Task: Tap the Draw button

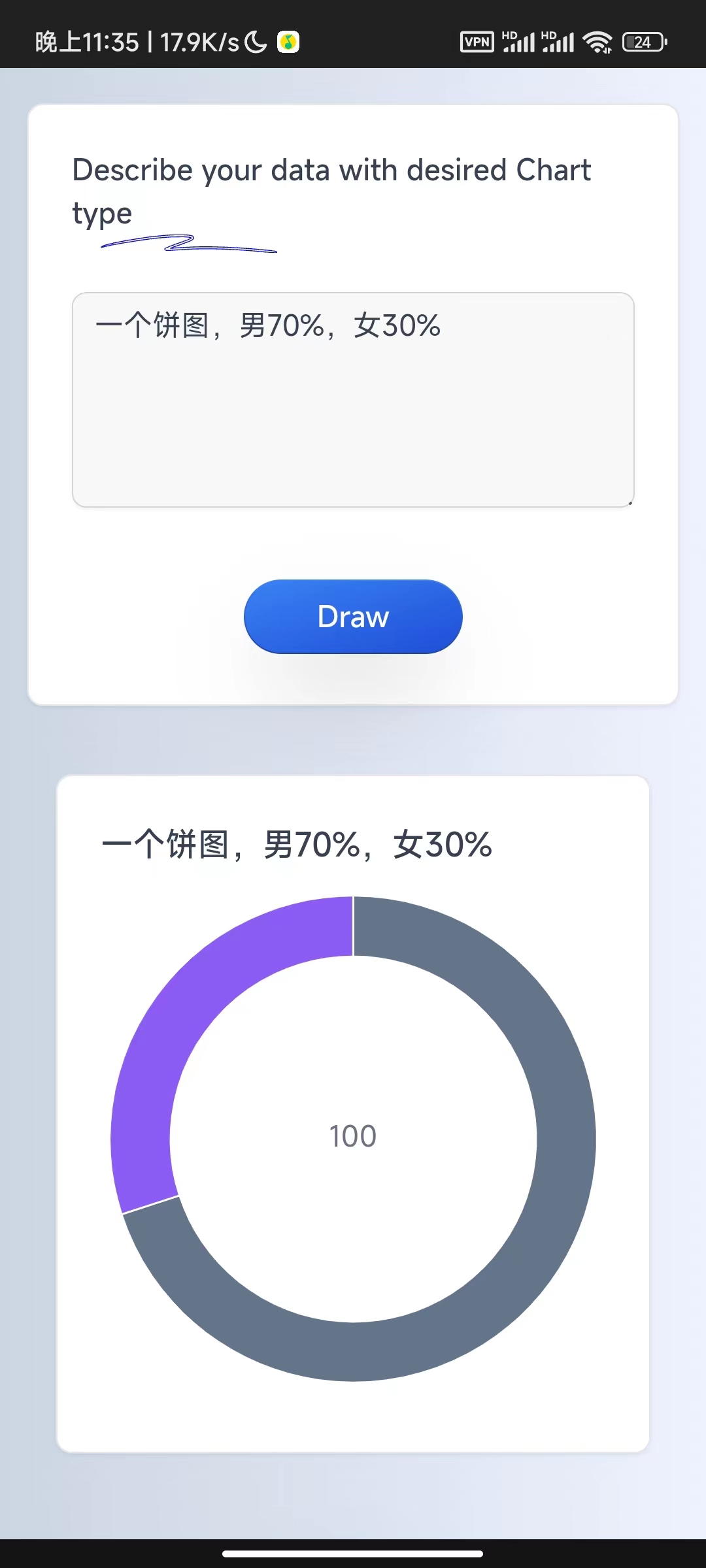Action: tap(353, 617)
